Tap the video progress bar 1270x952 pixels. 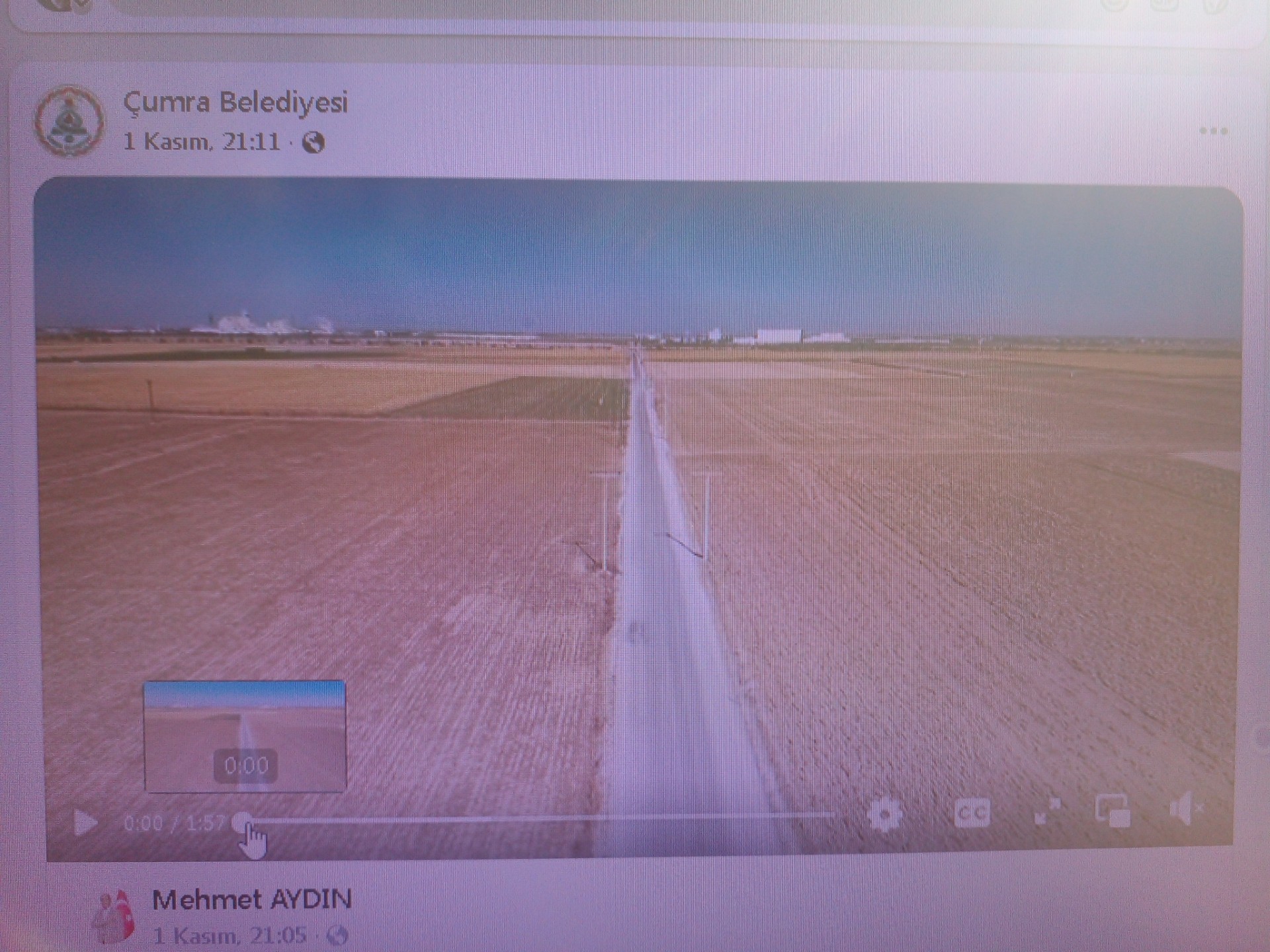529,818
